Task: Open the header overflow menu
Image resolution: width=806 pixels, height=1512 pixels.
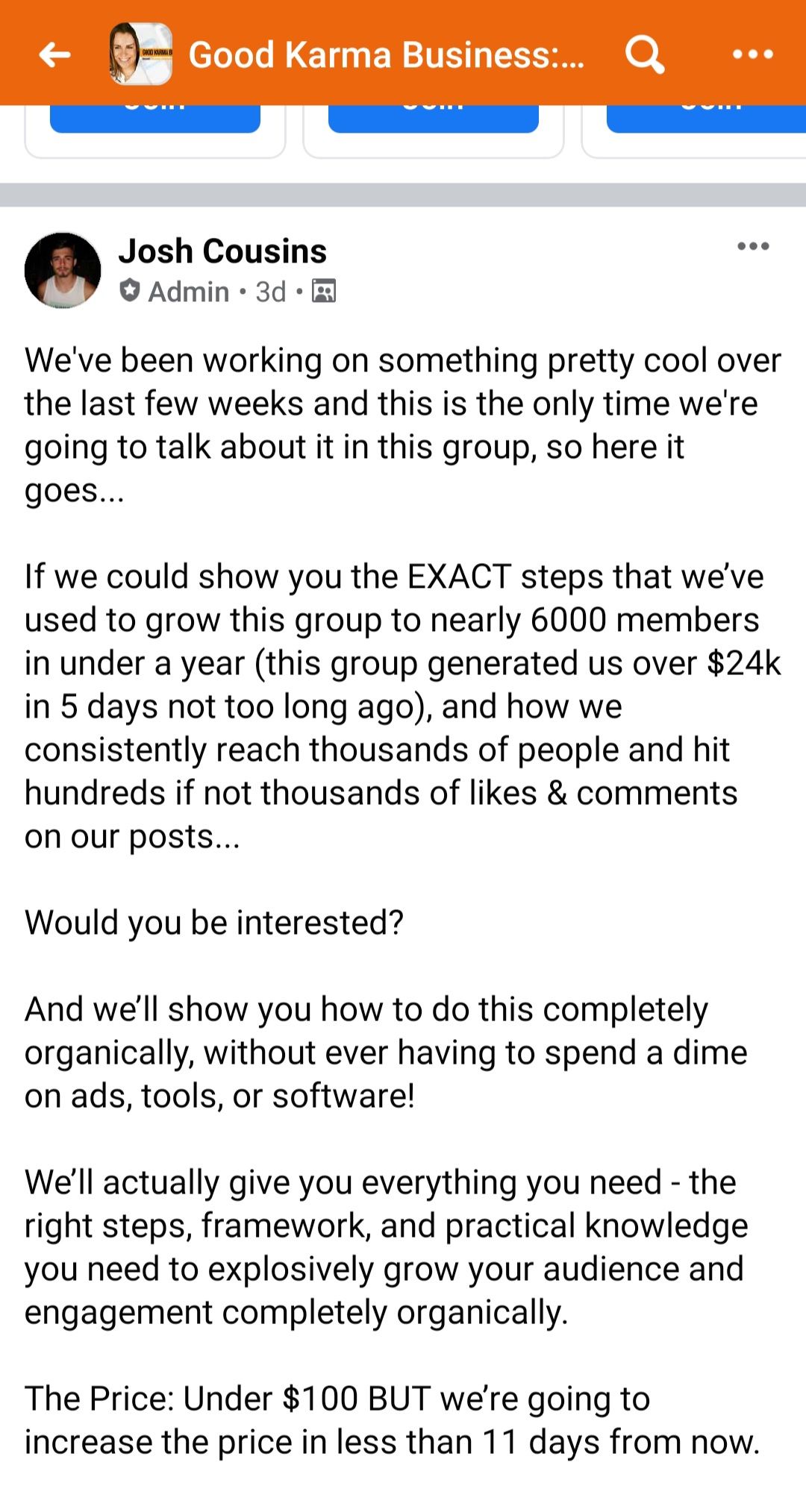Action: tap(752, 54)
